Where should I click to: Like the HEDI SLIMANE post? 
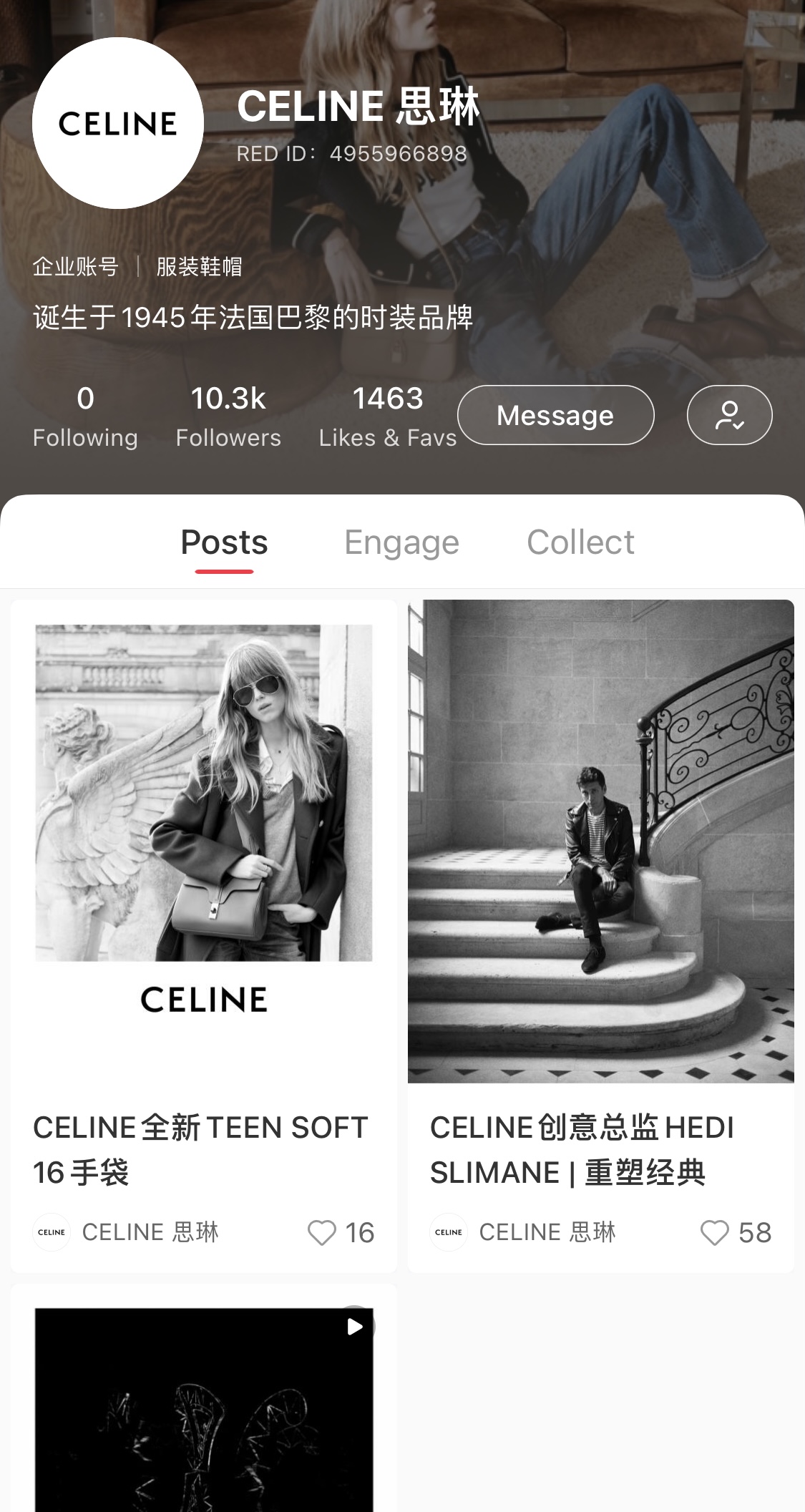coord(714,1233)
